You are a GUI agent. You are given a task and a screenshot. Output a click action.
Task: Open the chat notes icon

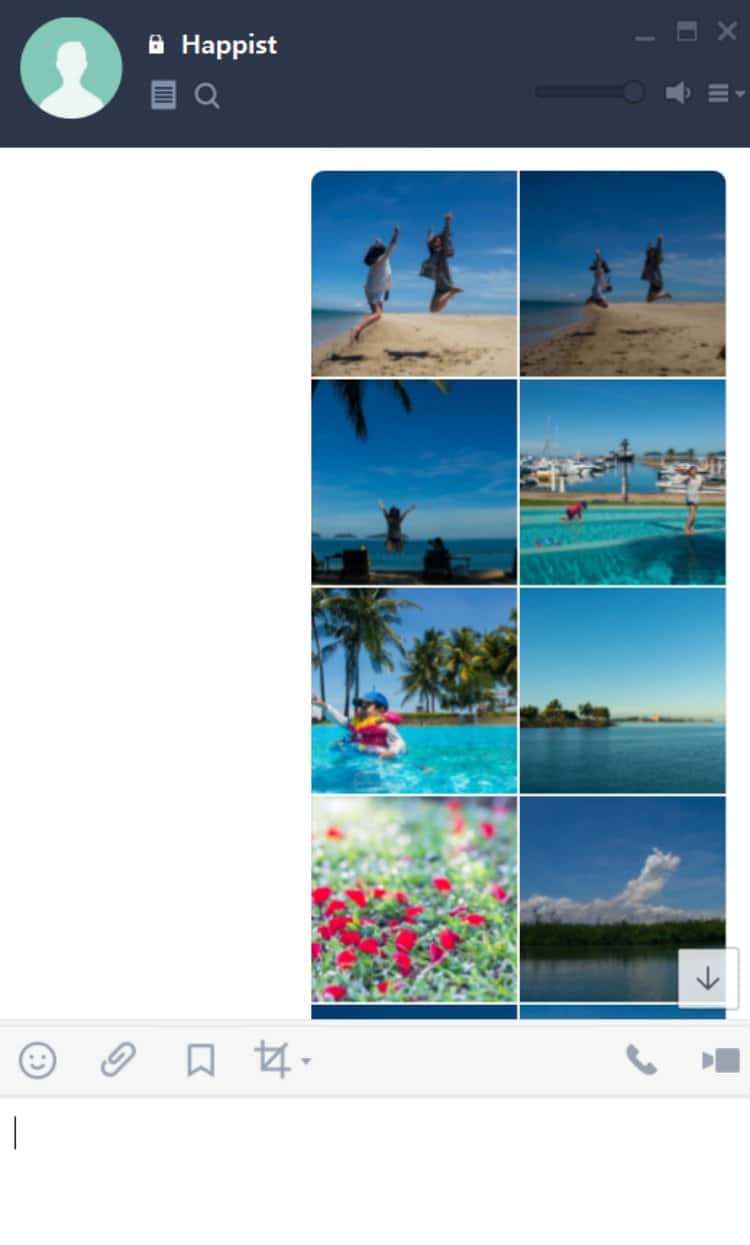click(163, 96)
